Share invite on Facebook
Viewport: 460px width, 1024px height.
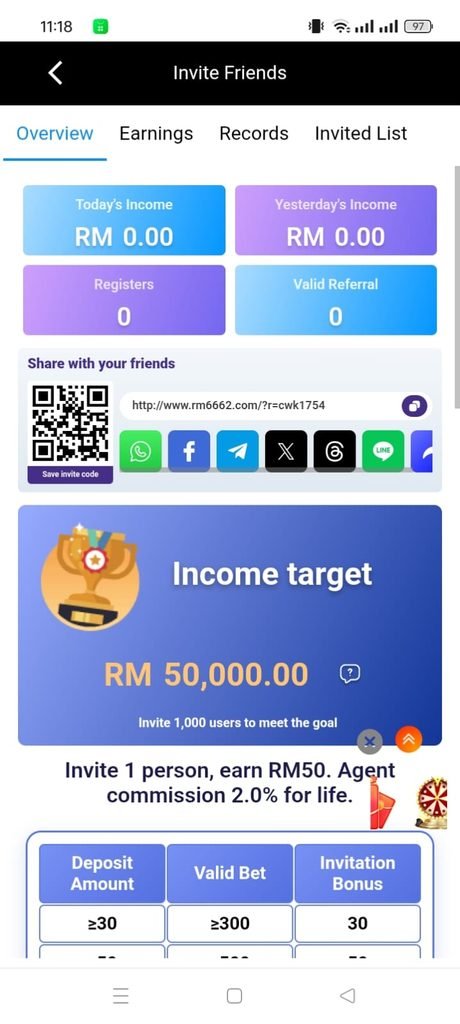189,451
